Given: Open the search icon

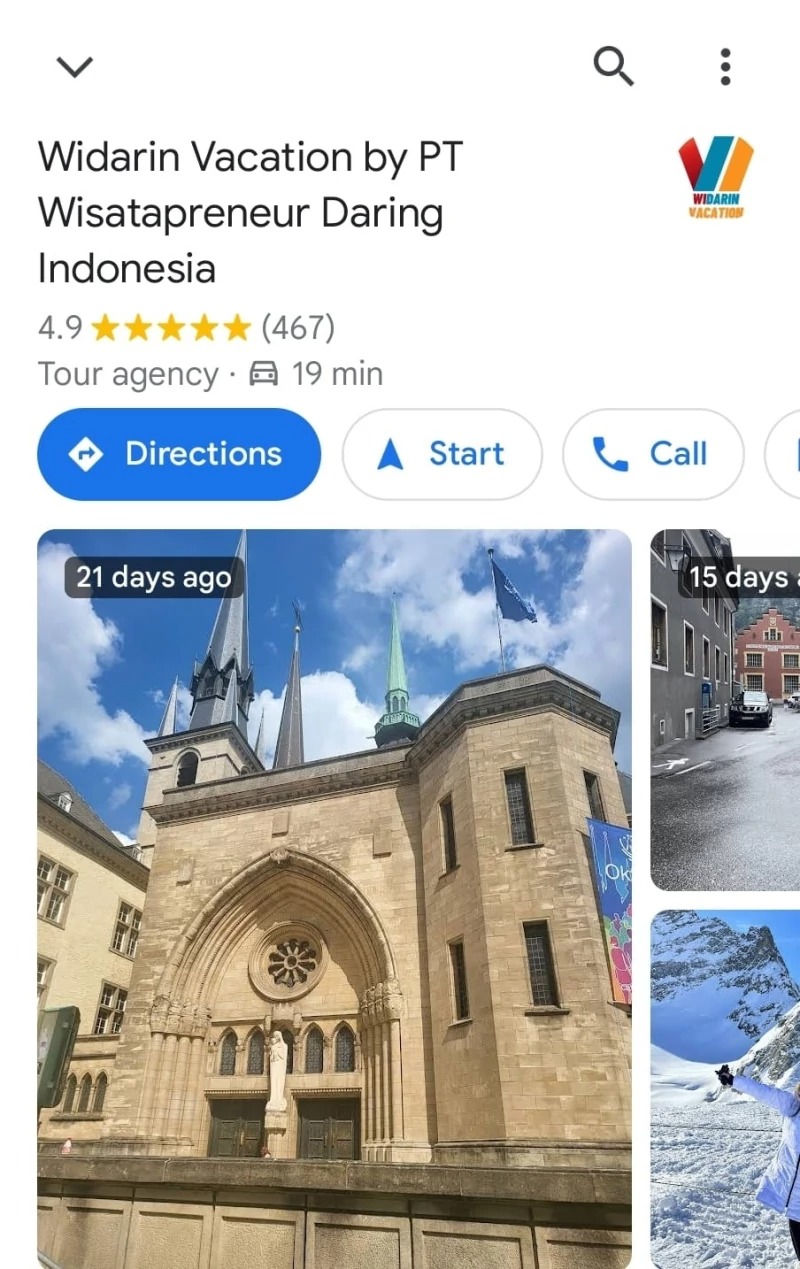Looking at the screenshot, I should (613, 66).
